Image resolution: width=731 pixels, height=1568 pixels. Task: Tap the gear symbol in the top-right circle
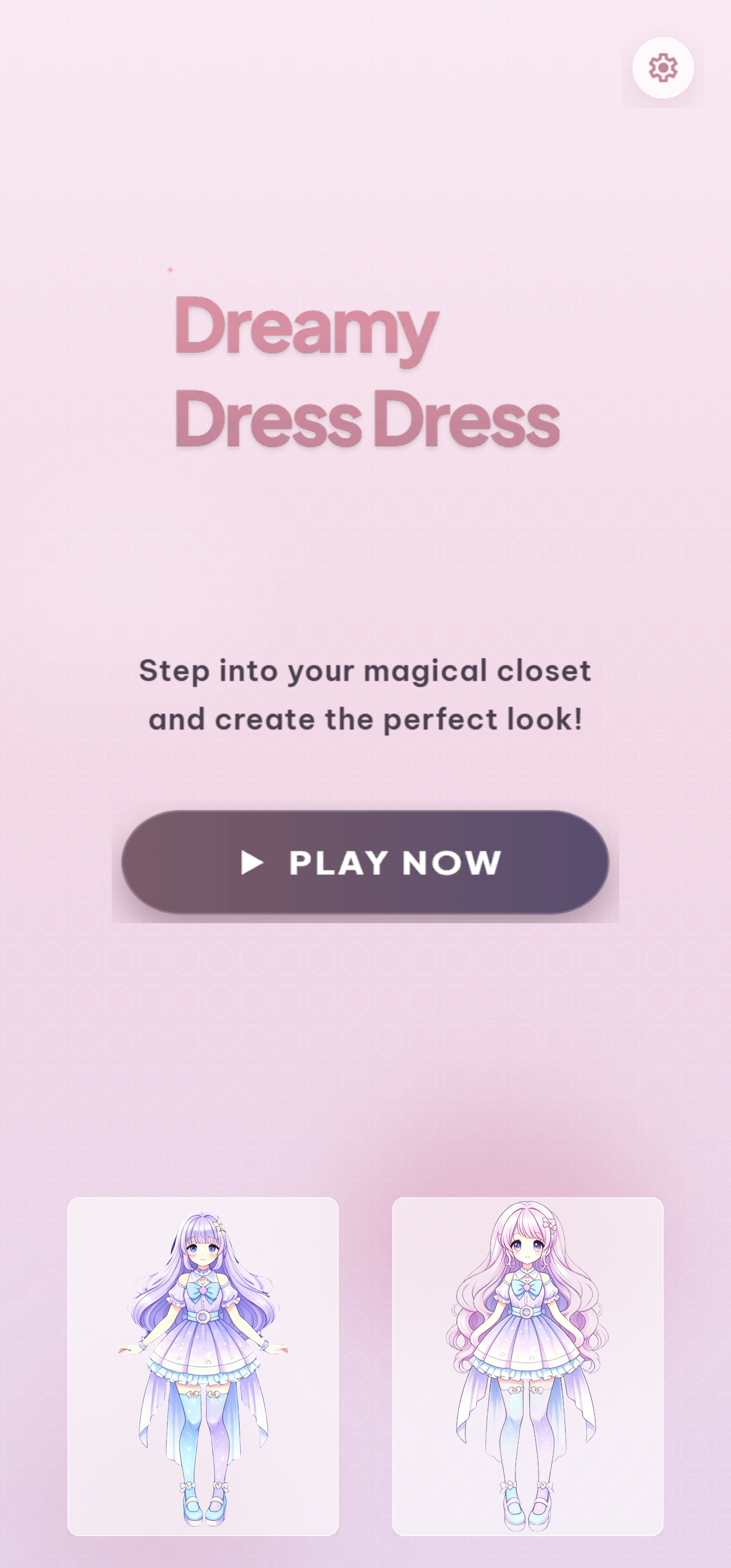pyautogui.click(x=662, y=68)
